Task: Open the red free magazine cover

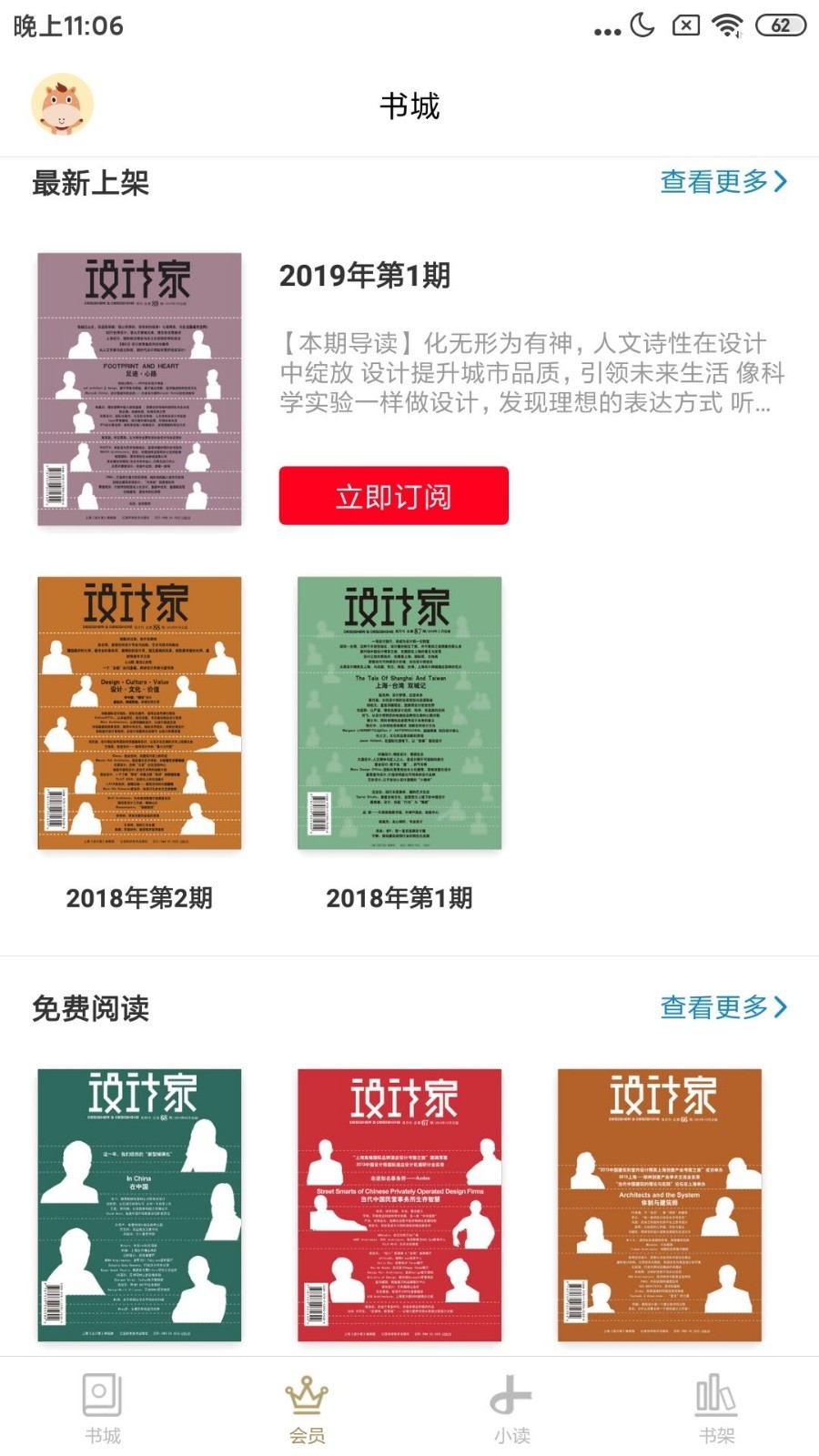Action: (399, 1204)
